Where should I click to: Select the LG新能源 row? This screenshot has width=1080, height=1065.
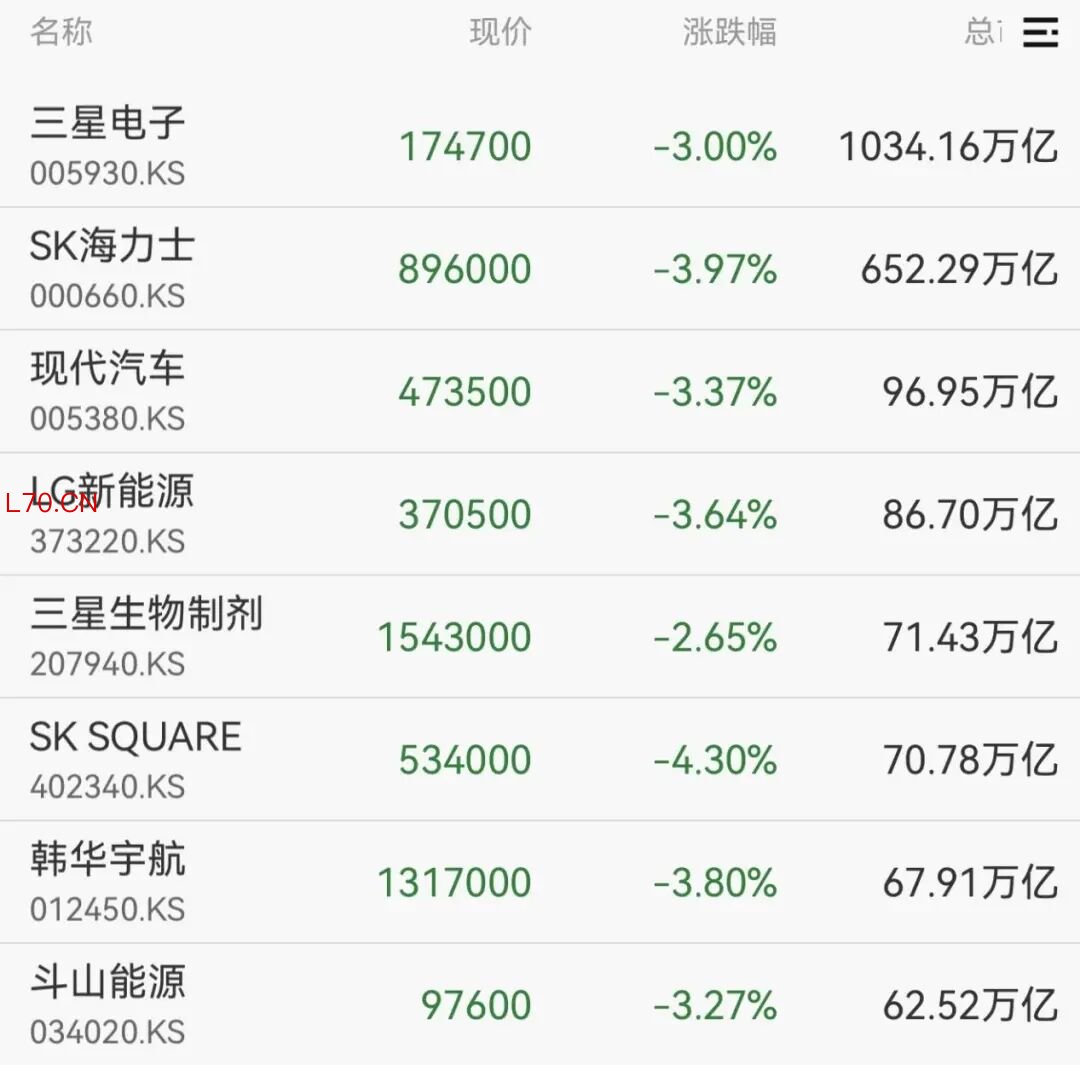(x=540, y=514)
